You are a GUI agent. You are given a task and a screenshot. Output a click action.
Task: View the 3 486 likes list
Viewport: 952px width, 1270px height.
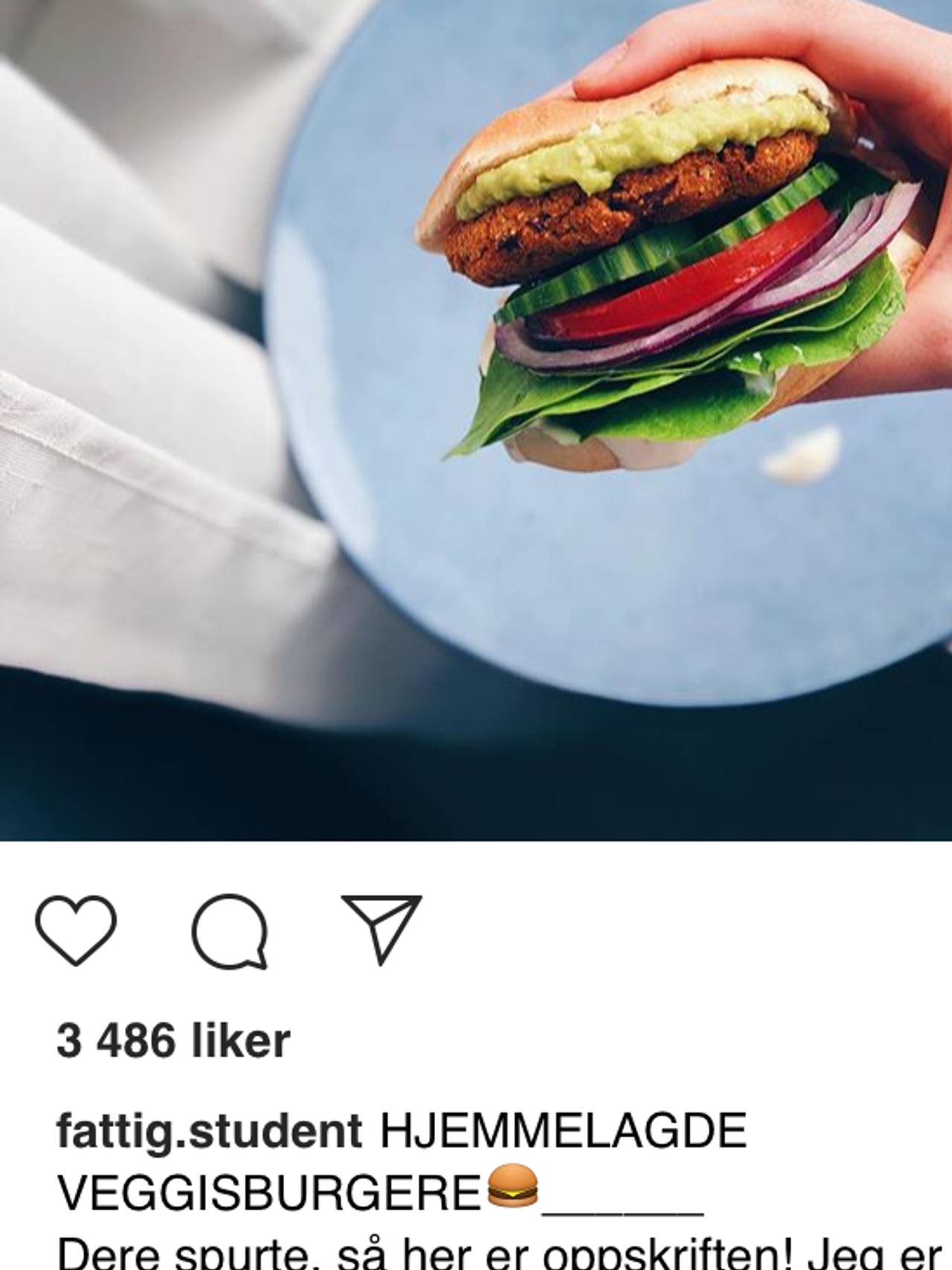[173, 1040]
